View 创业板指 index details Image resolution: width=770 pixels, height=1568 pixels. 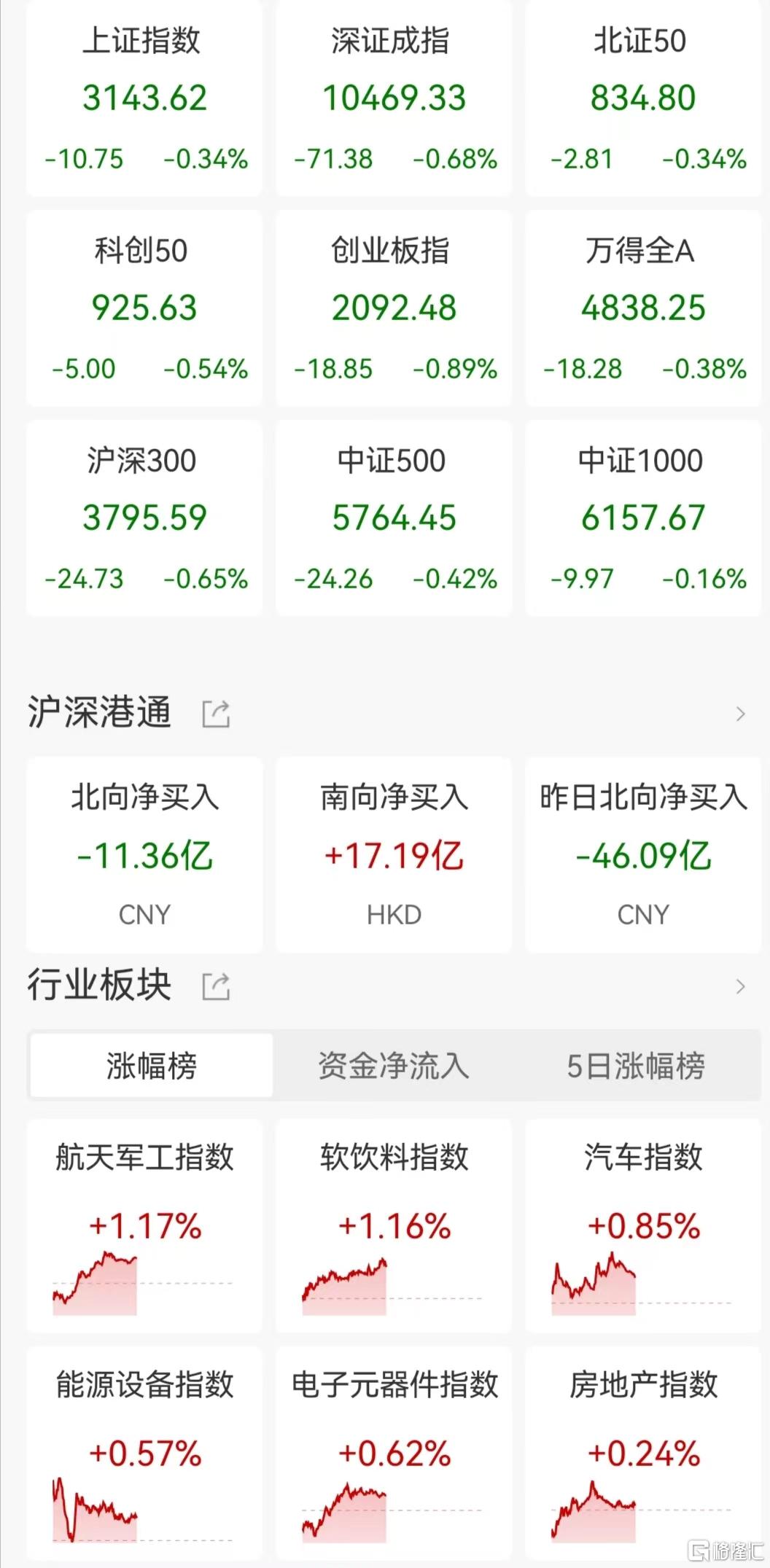tap(394, 308)
